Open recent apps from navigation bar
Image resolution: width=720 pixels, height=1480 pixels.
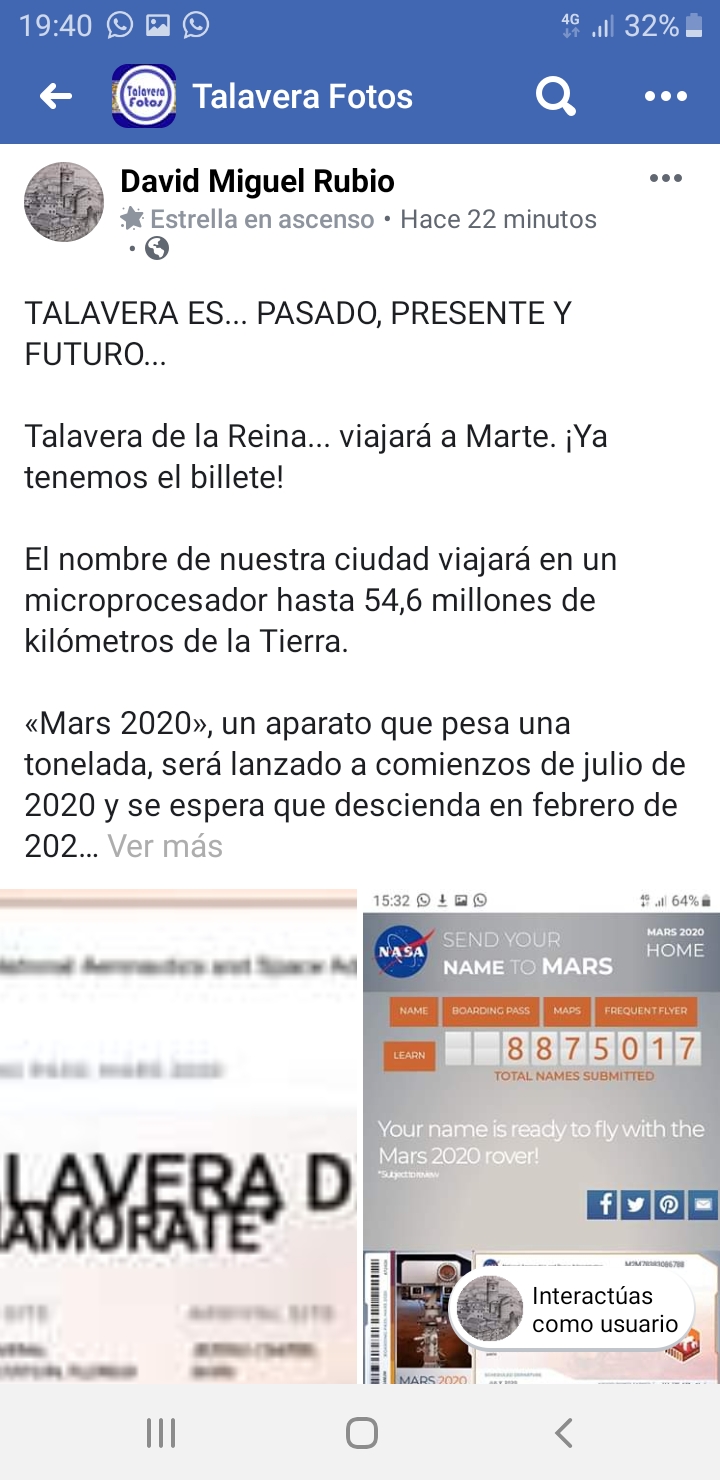[161, 1433]
